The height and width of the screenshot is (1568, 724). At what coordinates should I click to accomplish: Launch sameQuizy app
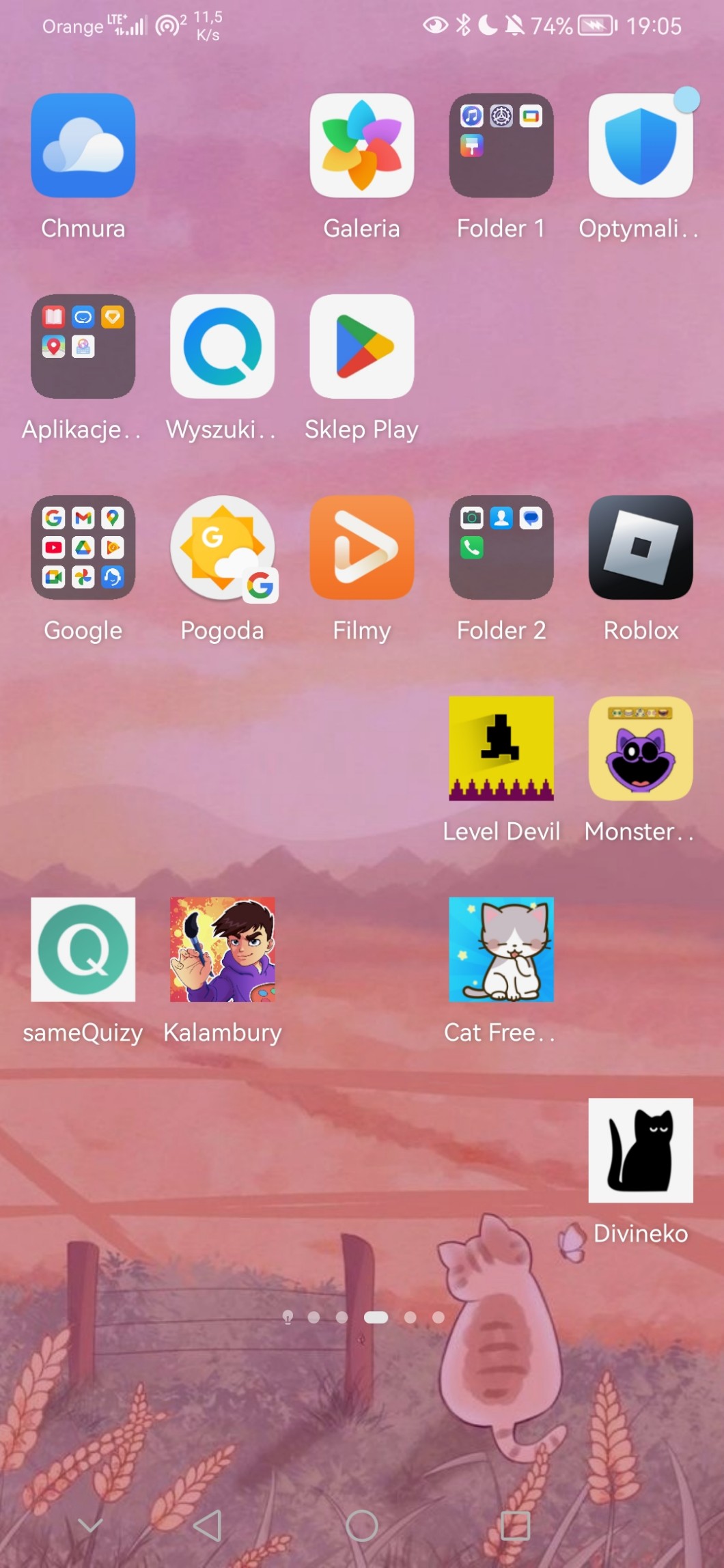pyautogui.click(x=83, y=949)
